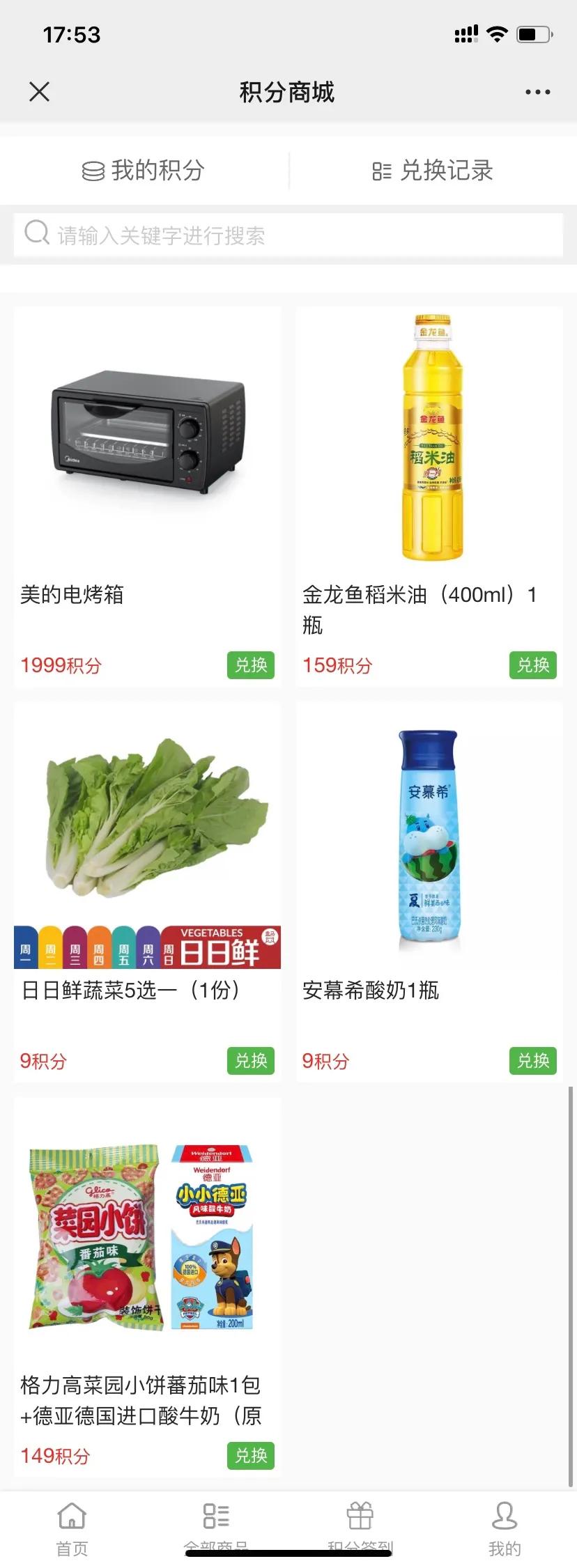This screenshot has height=1568, width=577.
Task: Redeem 格力高菜园小饼 combo for 149积分
Action: pos(251,1456)
